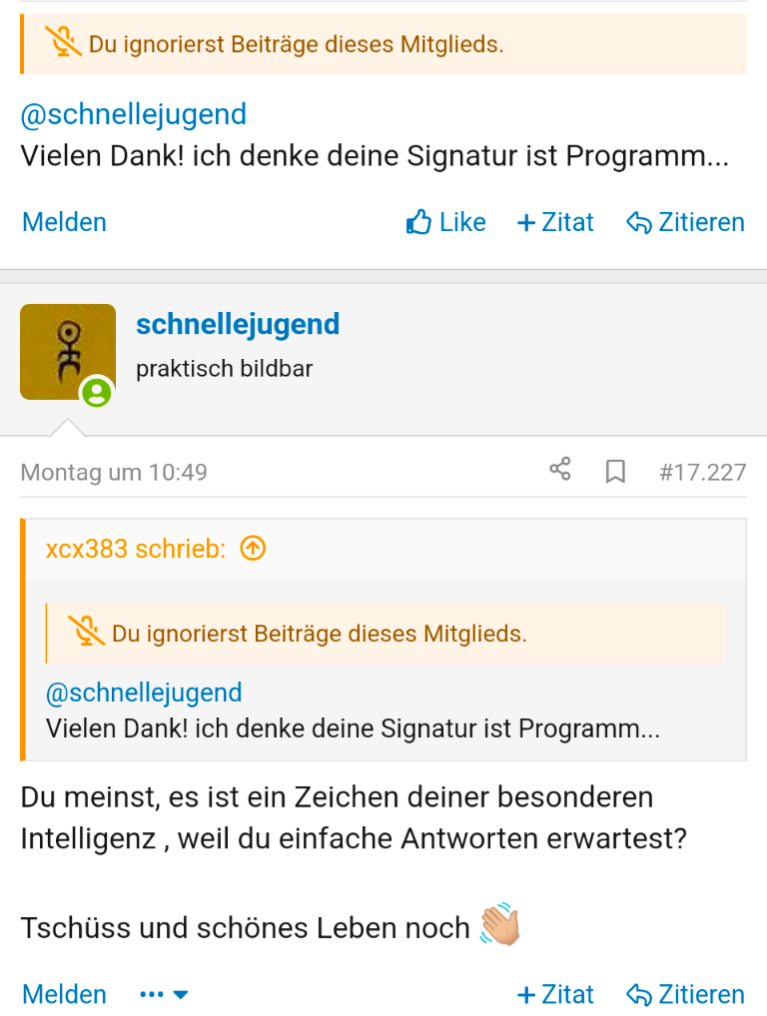The height and width of the screenshot is (1016, 767).
Task: Open the schnellejugend username link
Action: coord(238,324)
